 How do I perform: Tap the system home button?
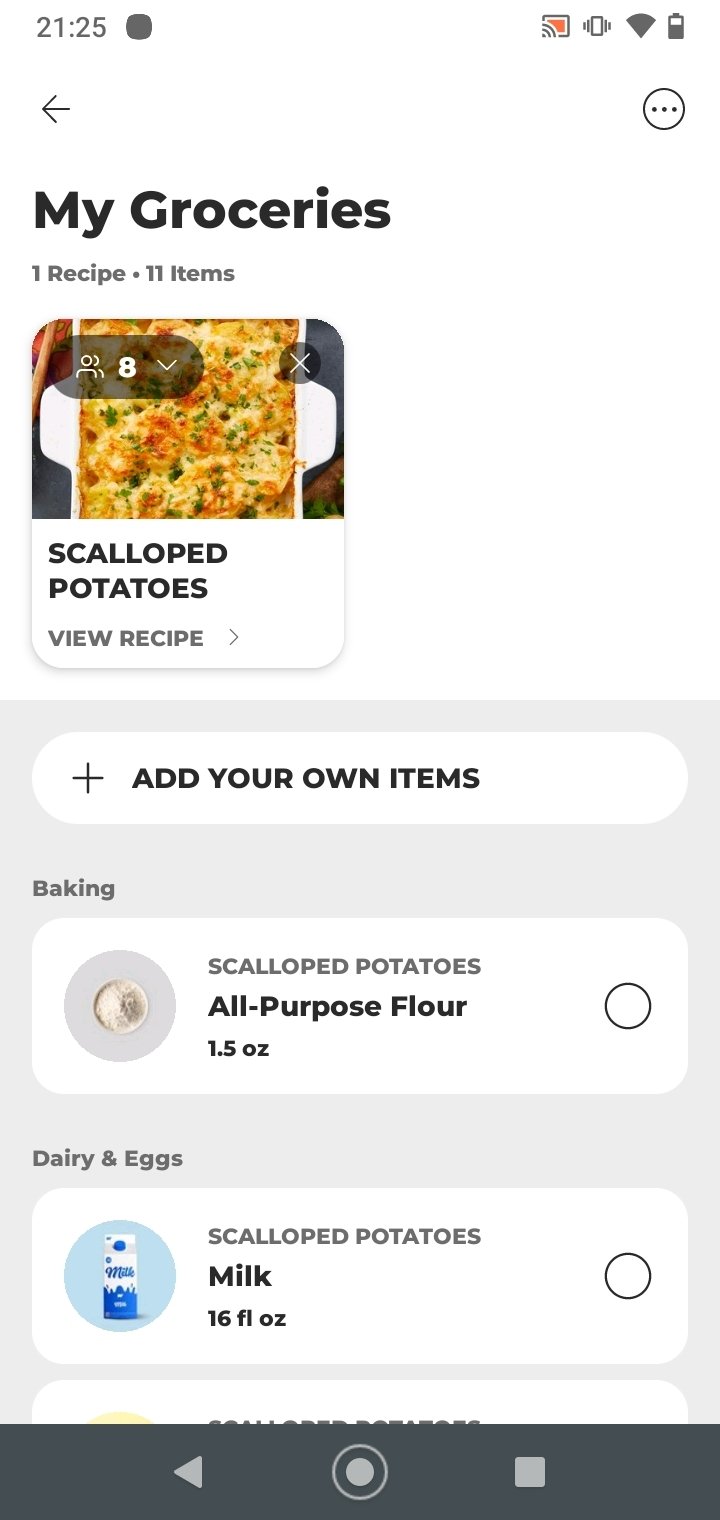360,1472
